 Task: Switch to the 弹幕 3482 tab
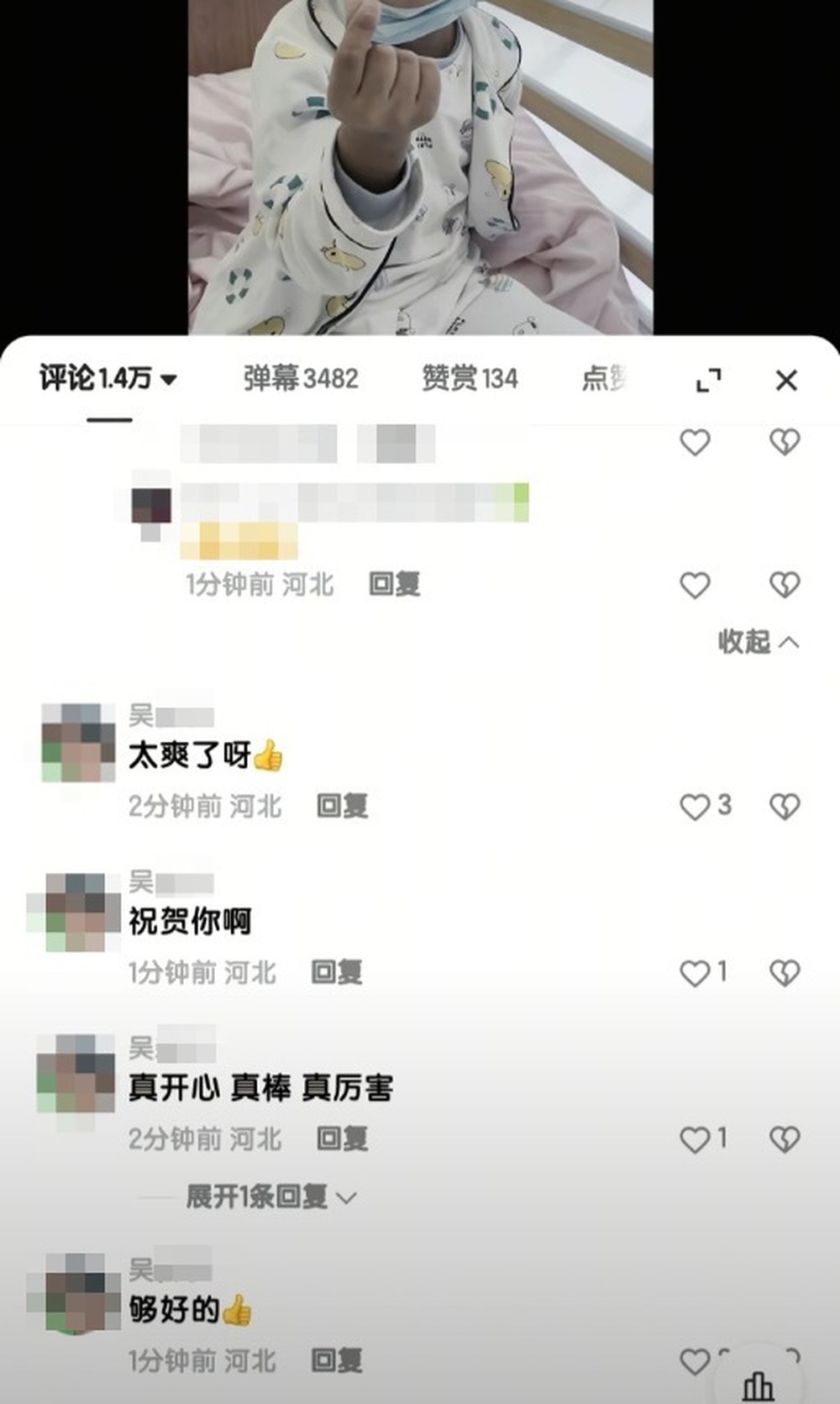tap(301, 378)
